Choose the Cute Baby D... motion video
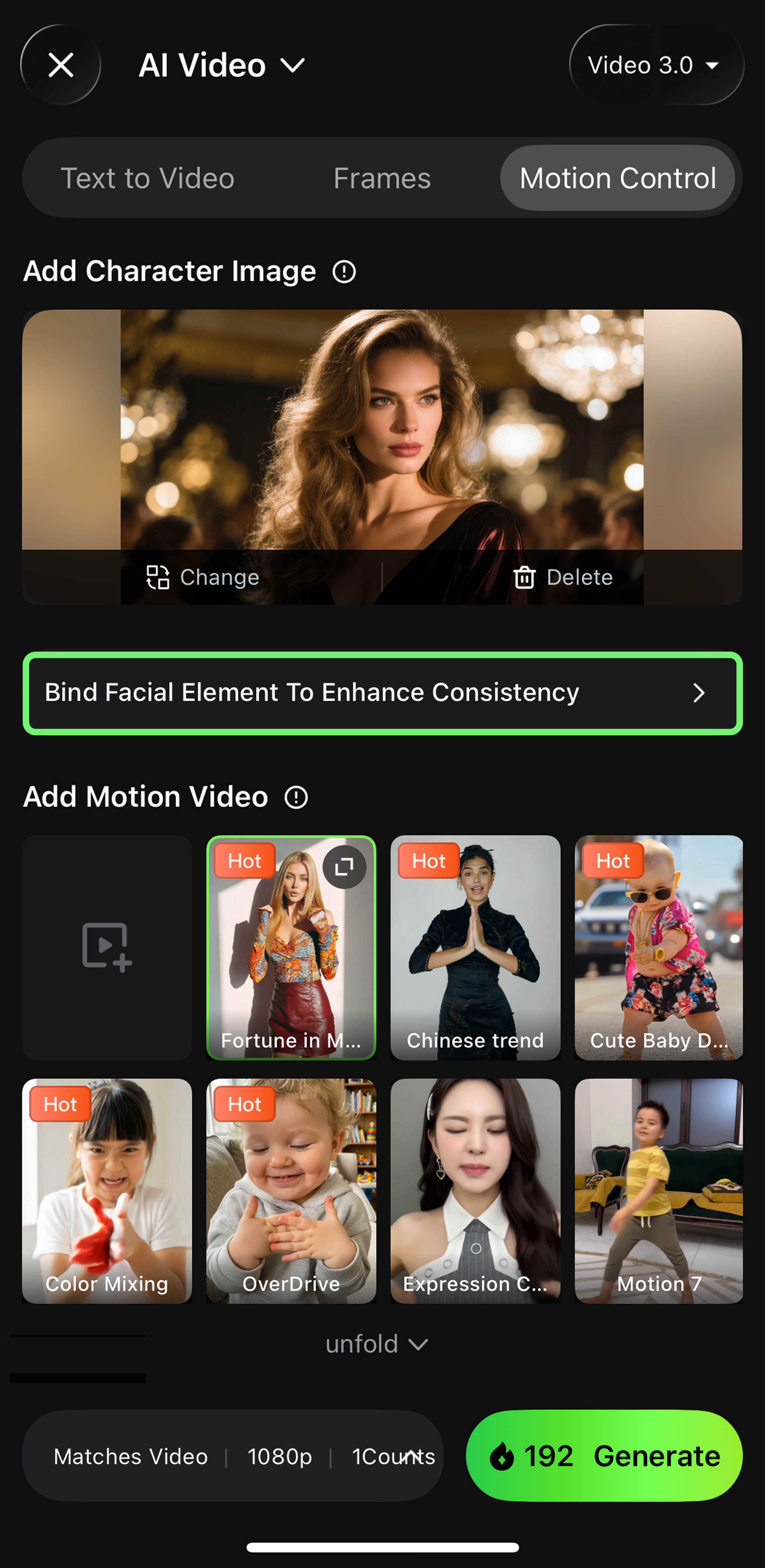765x1568 pixels. [x=659, y=947]
